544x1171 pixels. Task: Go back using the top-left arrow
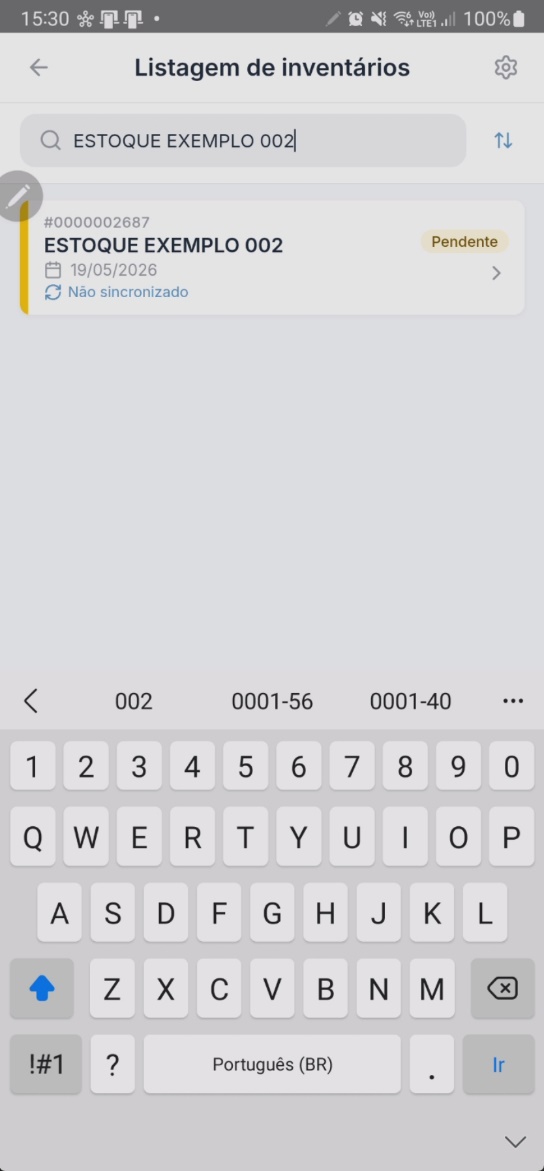point(38,67)
